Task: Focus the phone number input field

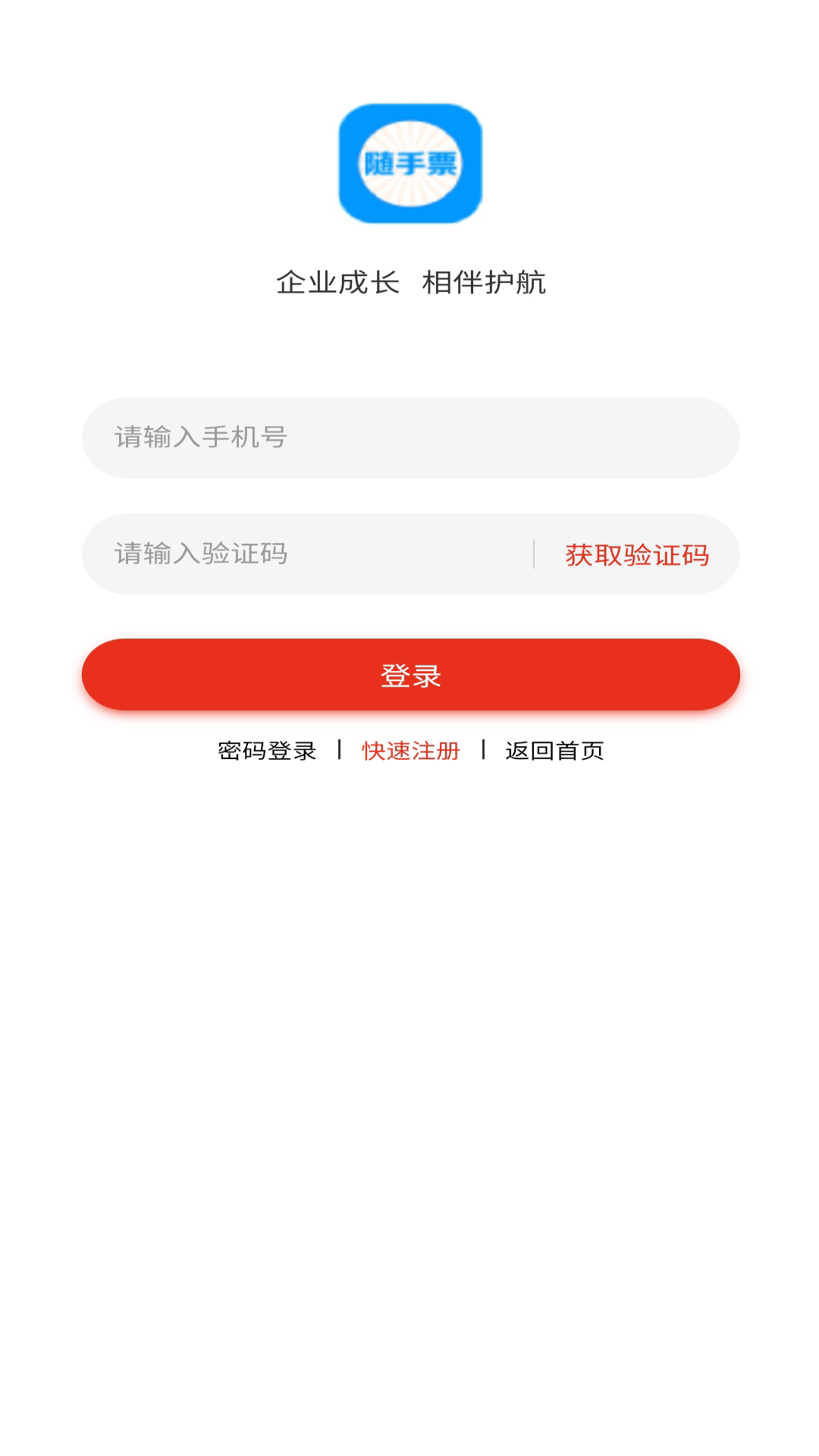Action: 409,438
